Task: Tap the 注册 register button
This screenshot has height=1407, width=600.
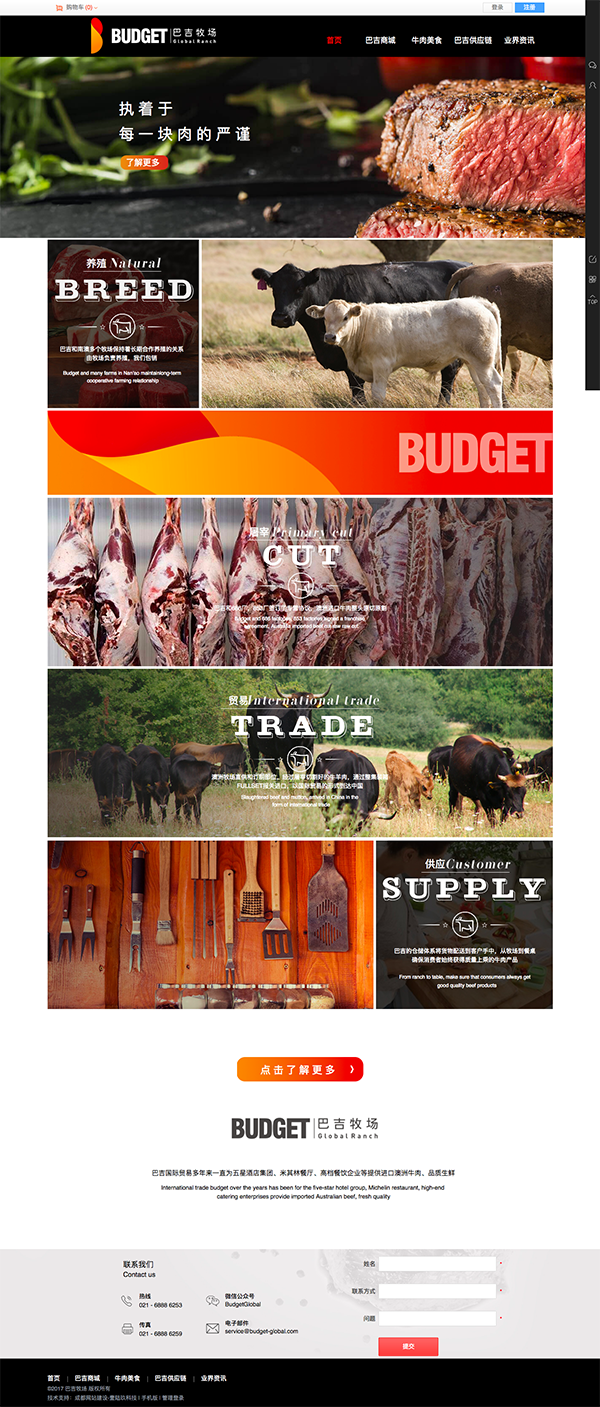Action: point(529,7)
